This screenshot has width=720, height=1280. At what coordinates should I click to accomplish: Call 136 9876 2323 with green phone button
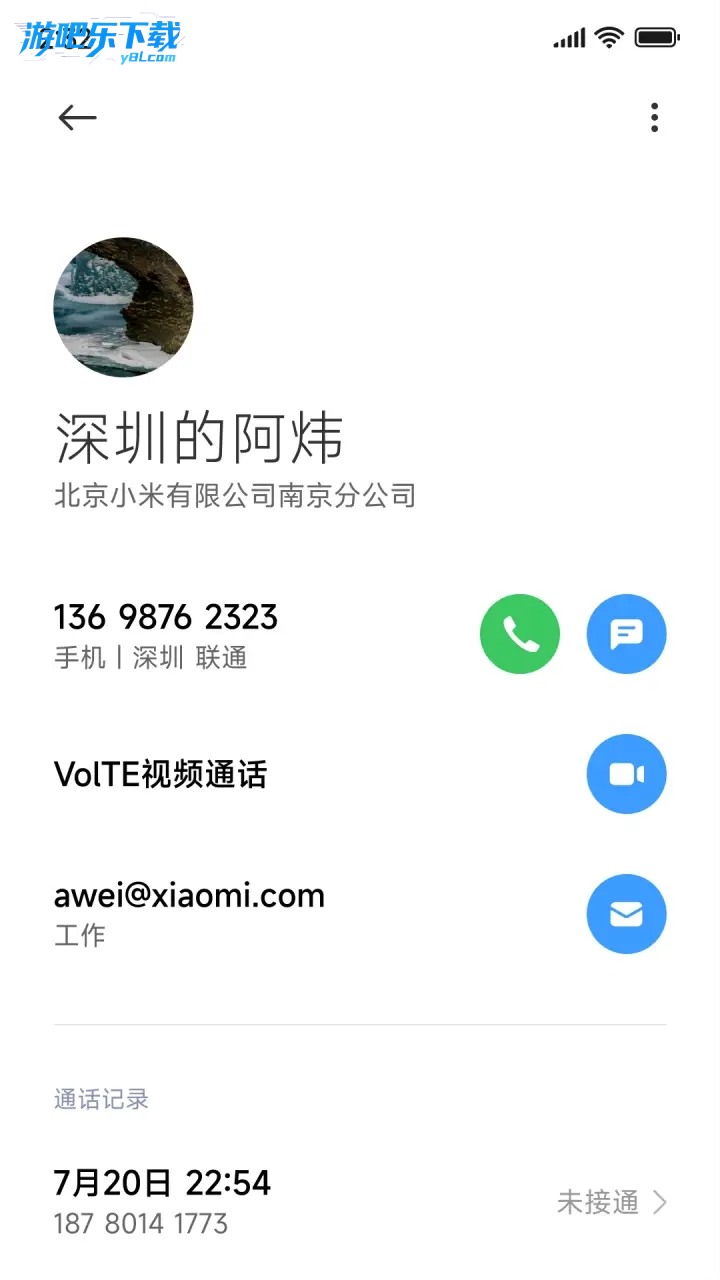[x=520, y=634]
